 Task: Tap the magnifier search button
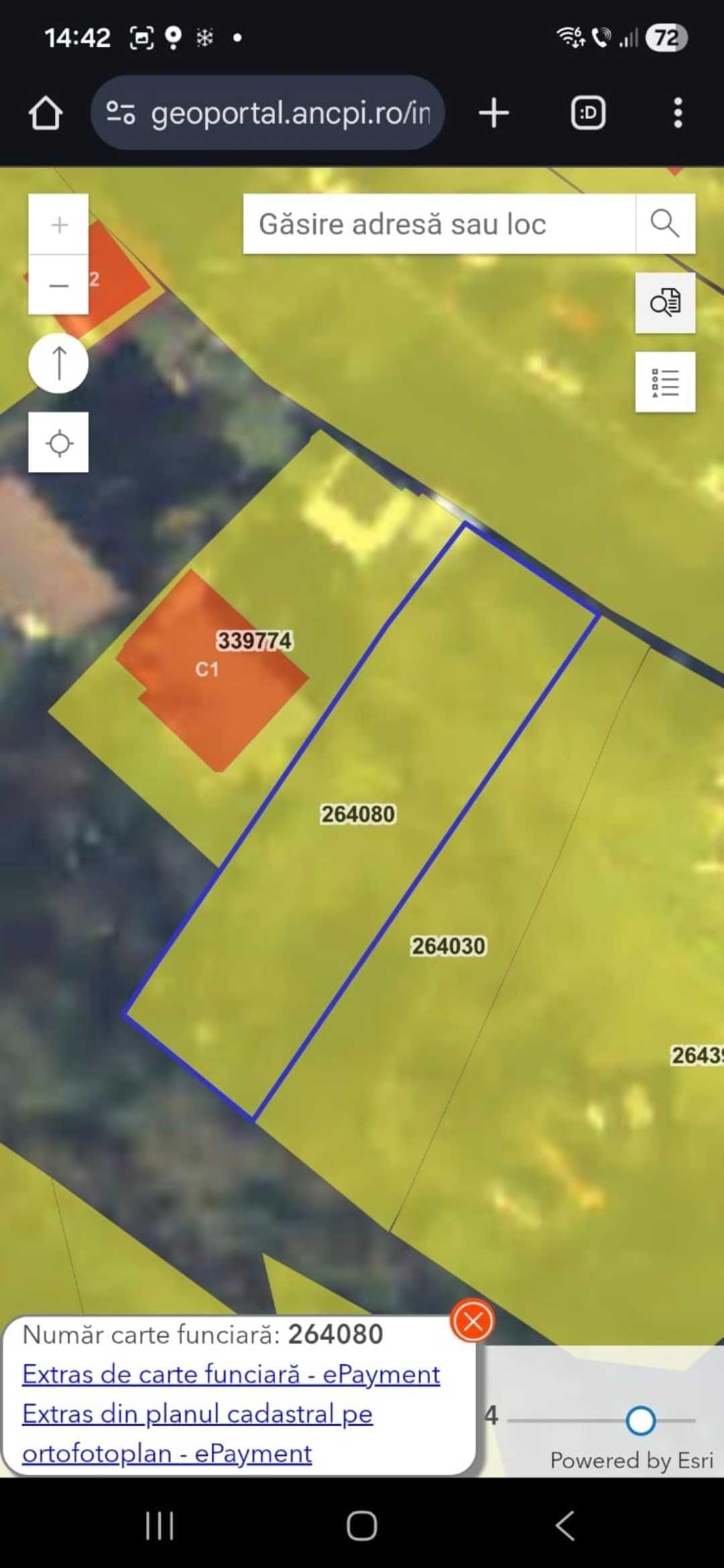[x=665, y=224]
